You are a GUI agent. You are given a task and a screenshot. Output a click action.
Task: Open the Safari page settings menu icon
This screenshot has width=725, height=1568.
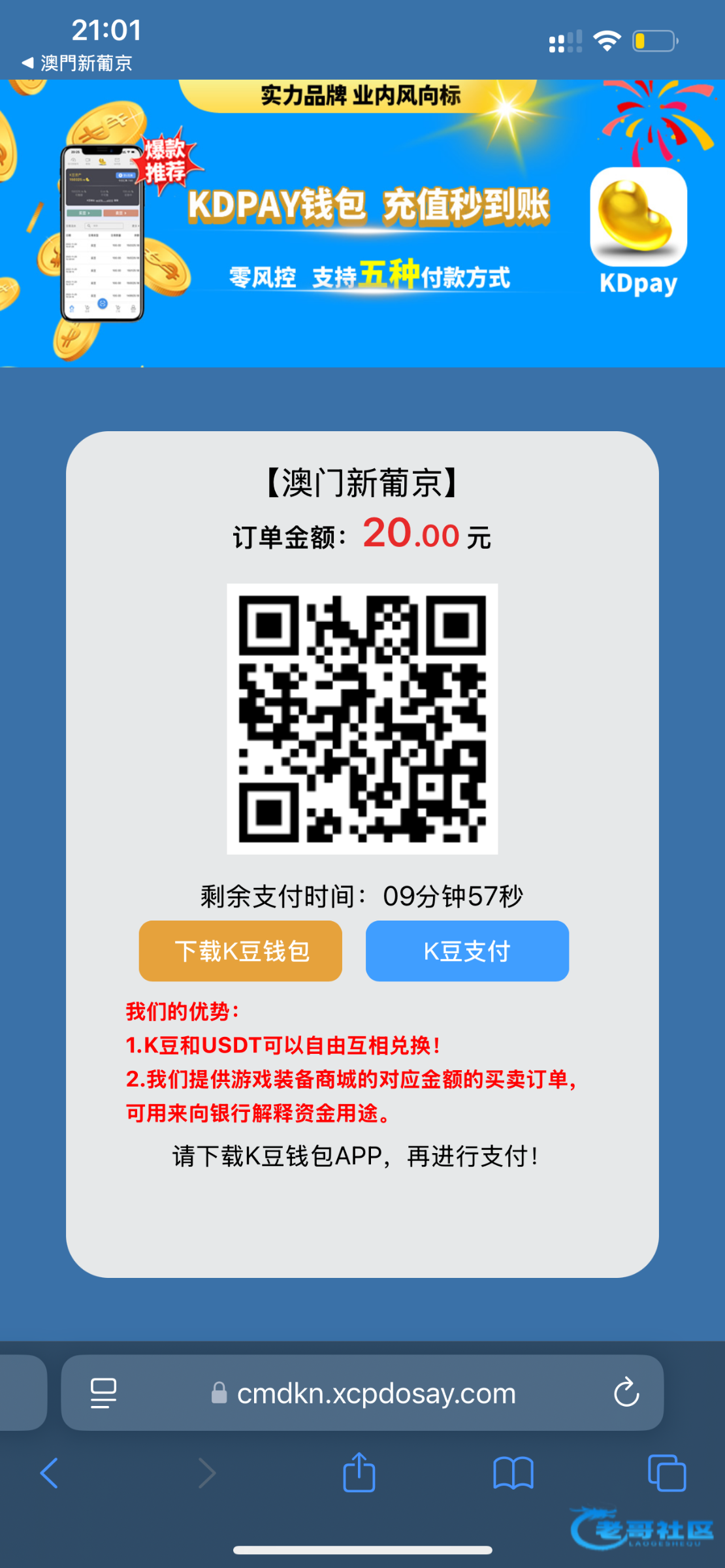coord(103,1392)
